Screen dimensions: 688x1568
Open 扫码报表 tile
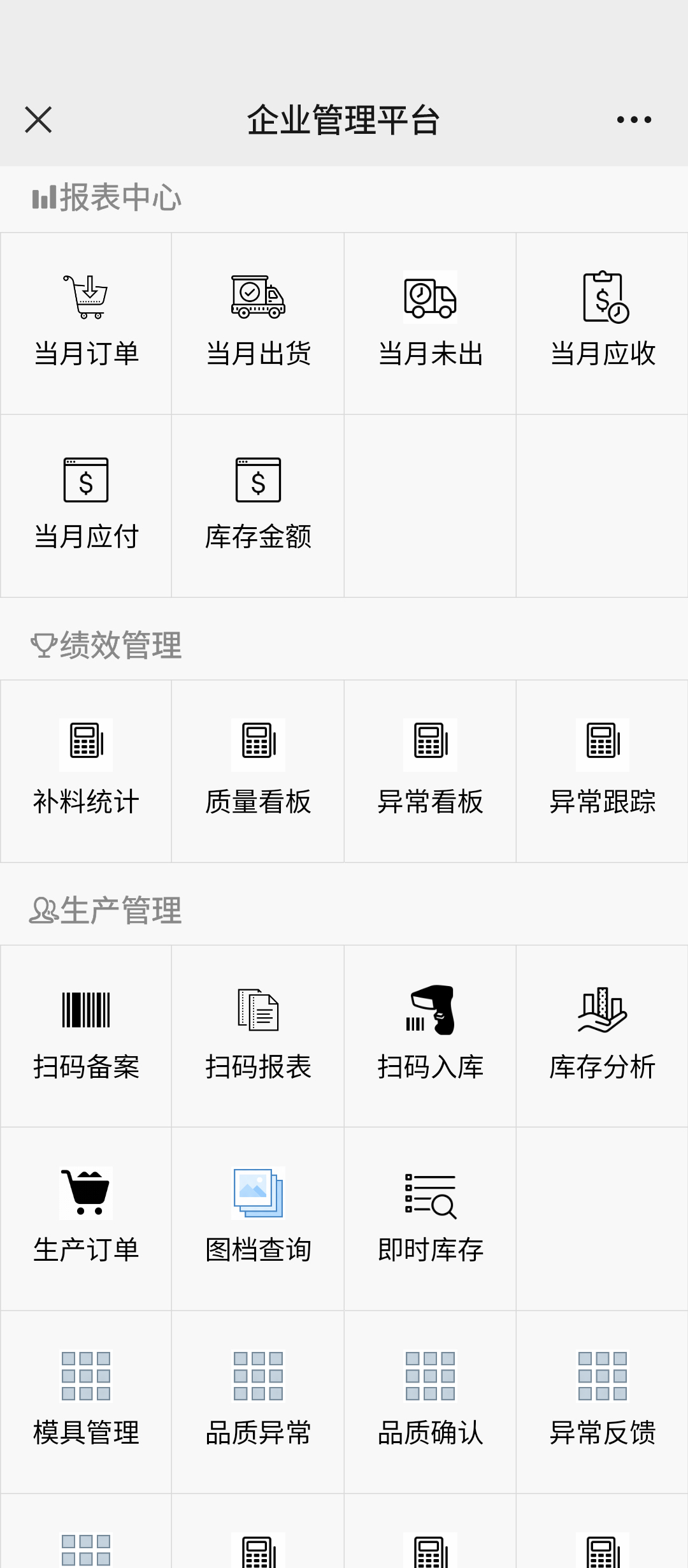coord(258,1036)
